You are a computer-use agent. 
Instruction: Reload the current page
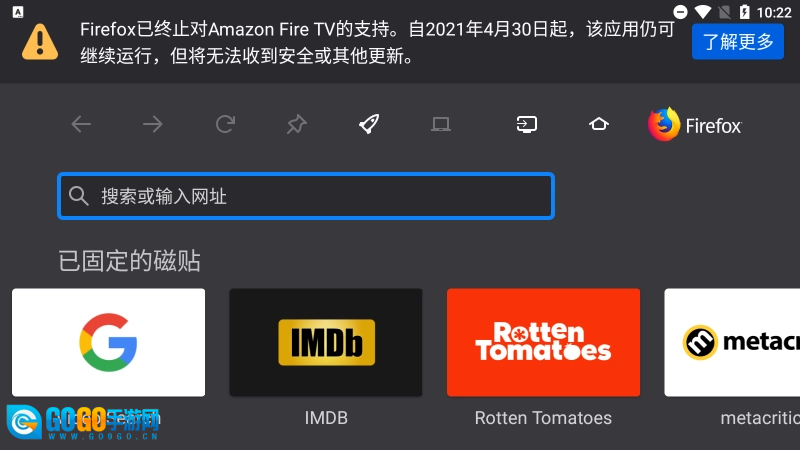tap(225, 125)
